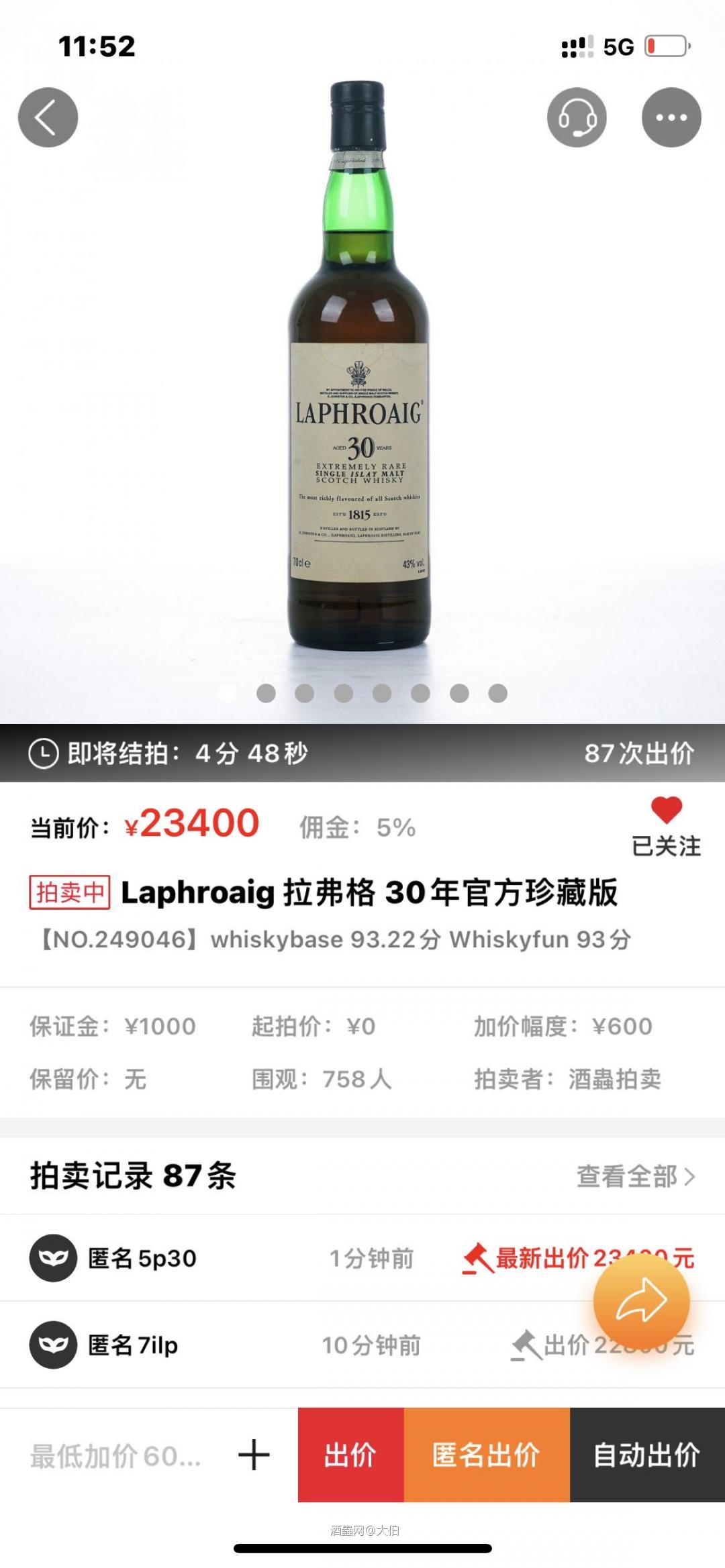Switch to 自动出价 auto-bid option

(646, 1456)
